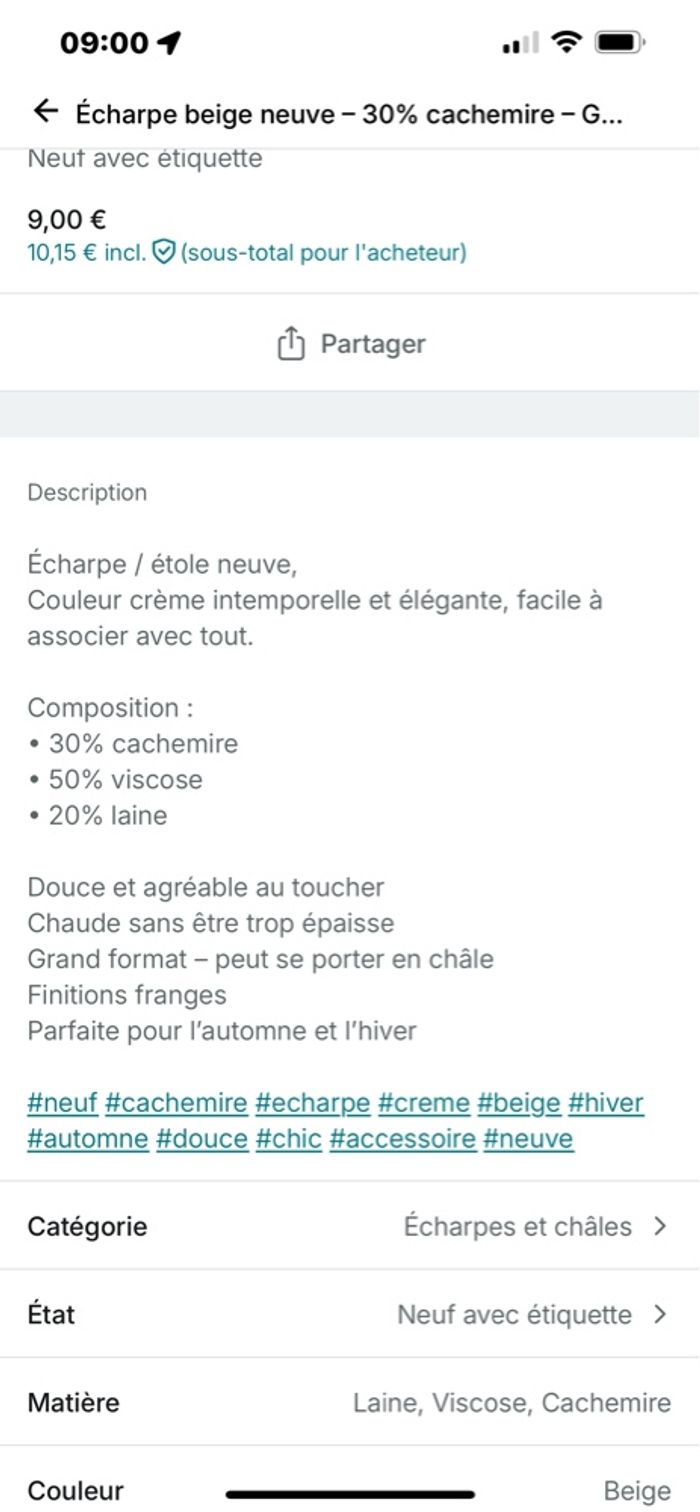This screenshot has height=1512, width=700.
Task: Tap the #cachemire hashtag link
Action: tap(176, 1103)
